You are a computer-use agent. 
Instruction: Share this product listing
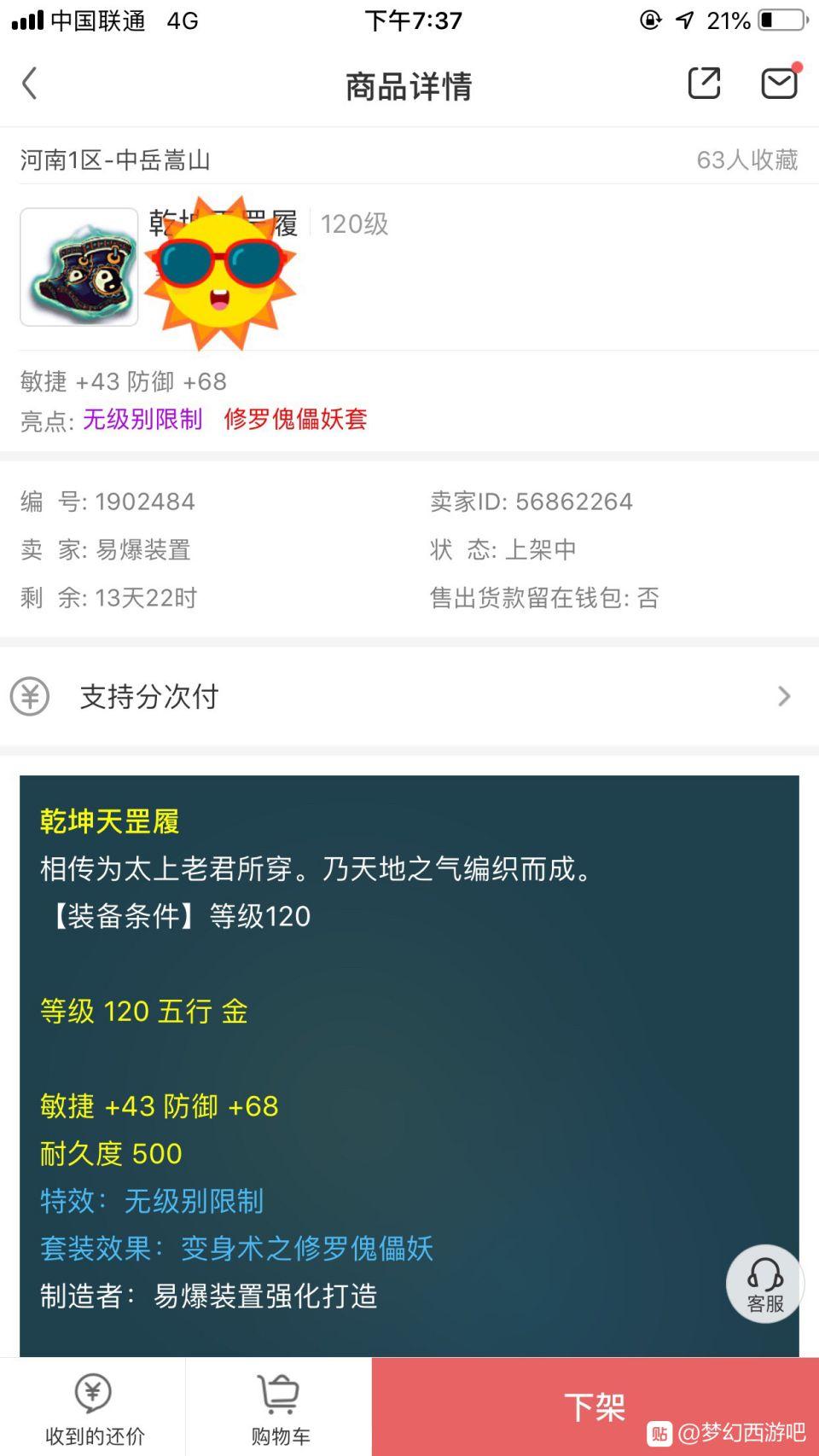704,84
